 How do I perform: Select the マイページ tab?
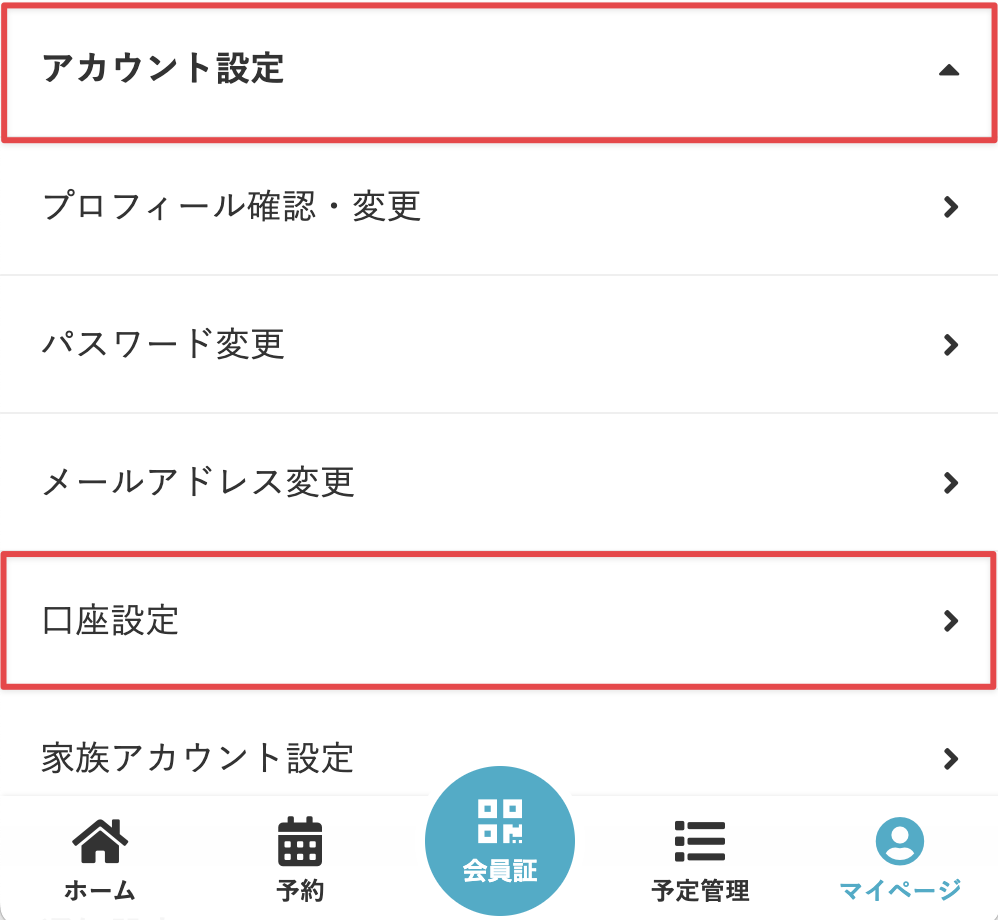900,859
